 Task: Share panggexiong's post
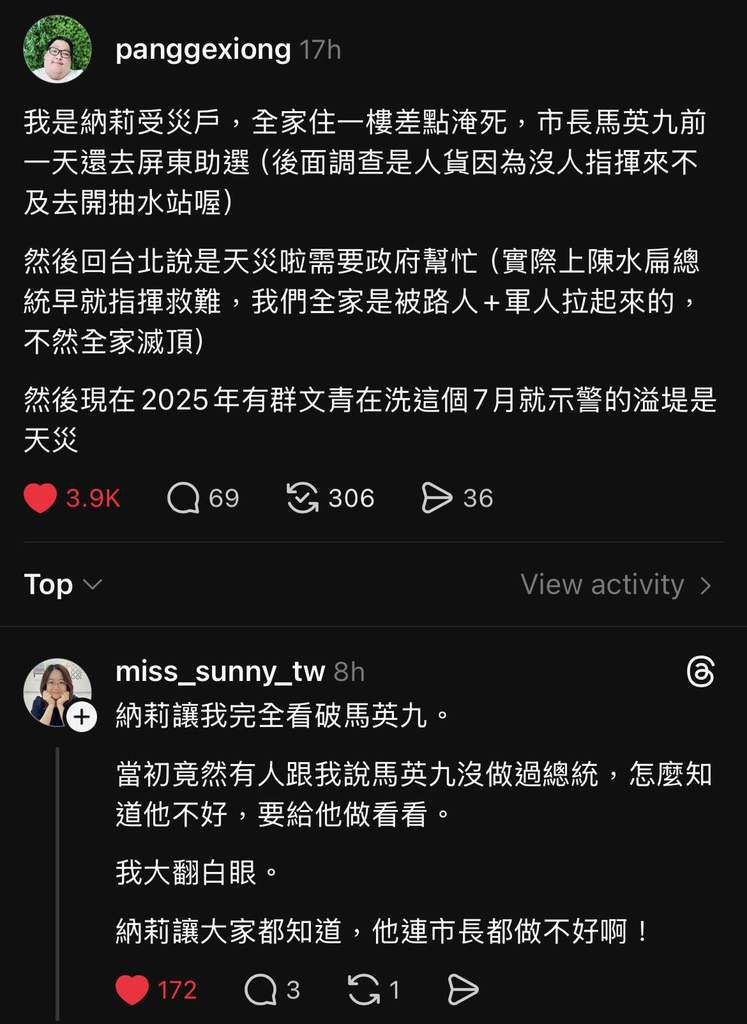437,498
